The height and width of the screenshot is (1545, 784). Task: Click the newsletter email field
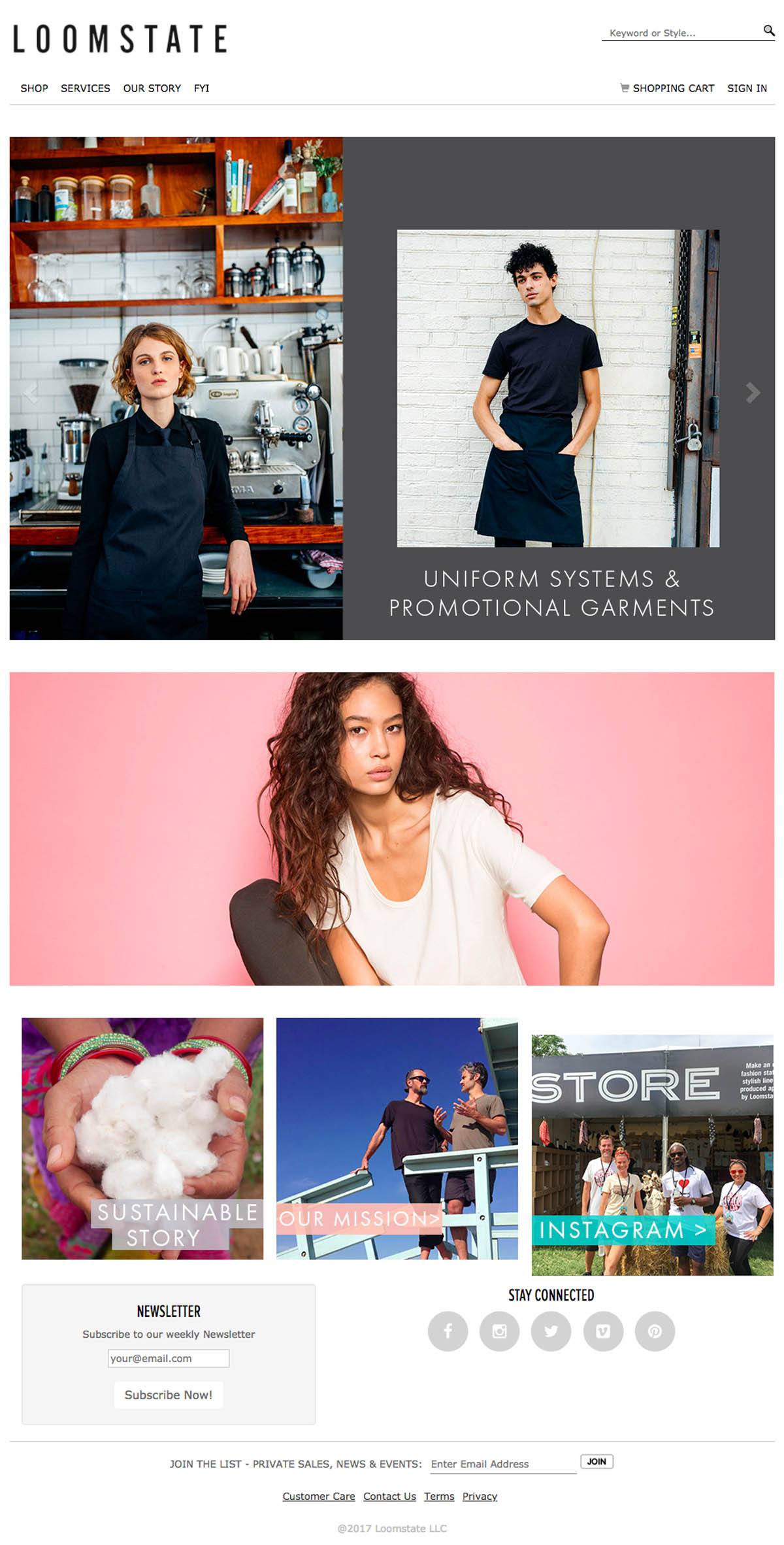(168, 1358)
